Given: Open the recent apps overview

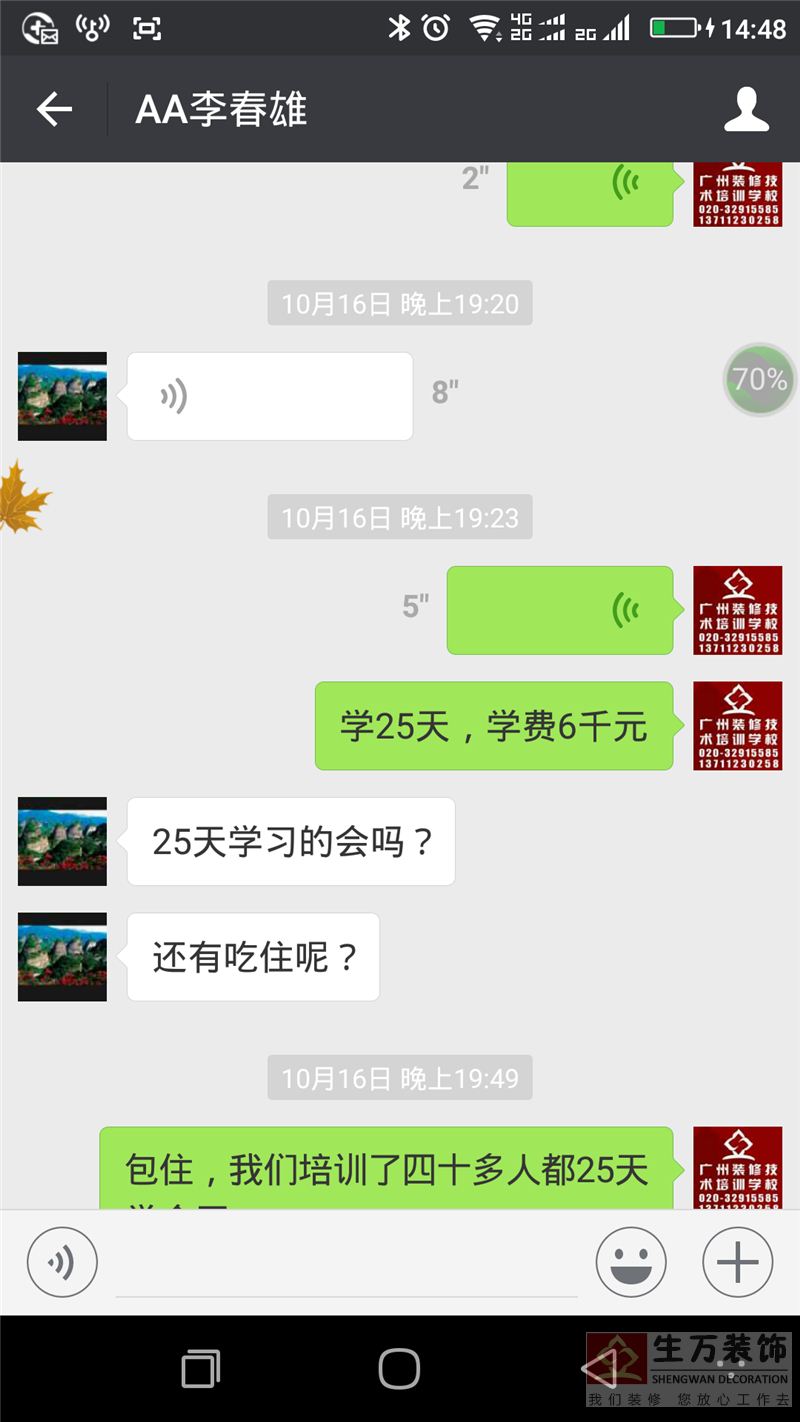Looking at the screenshot, I should click(x=201, y=1368).
